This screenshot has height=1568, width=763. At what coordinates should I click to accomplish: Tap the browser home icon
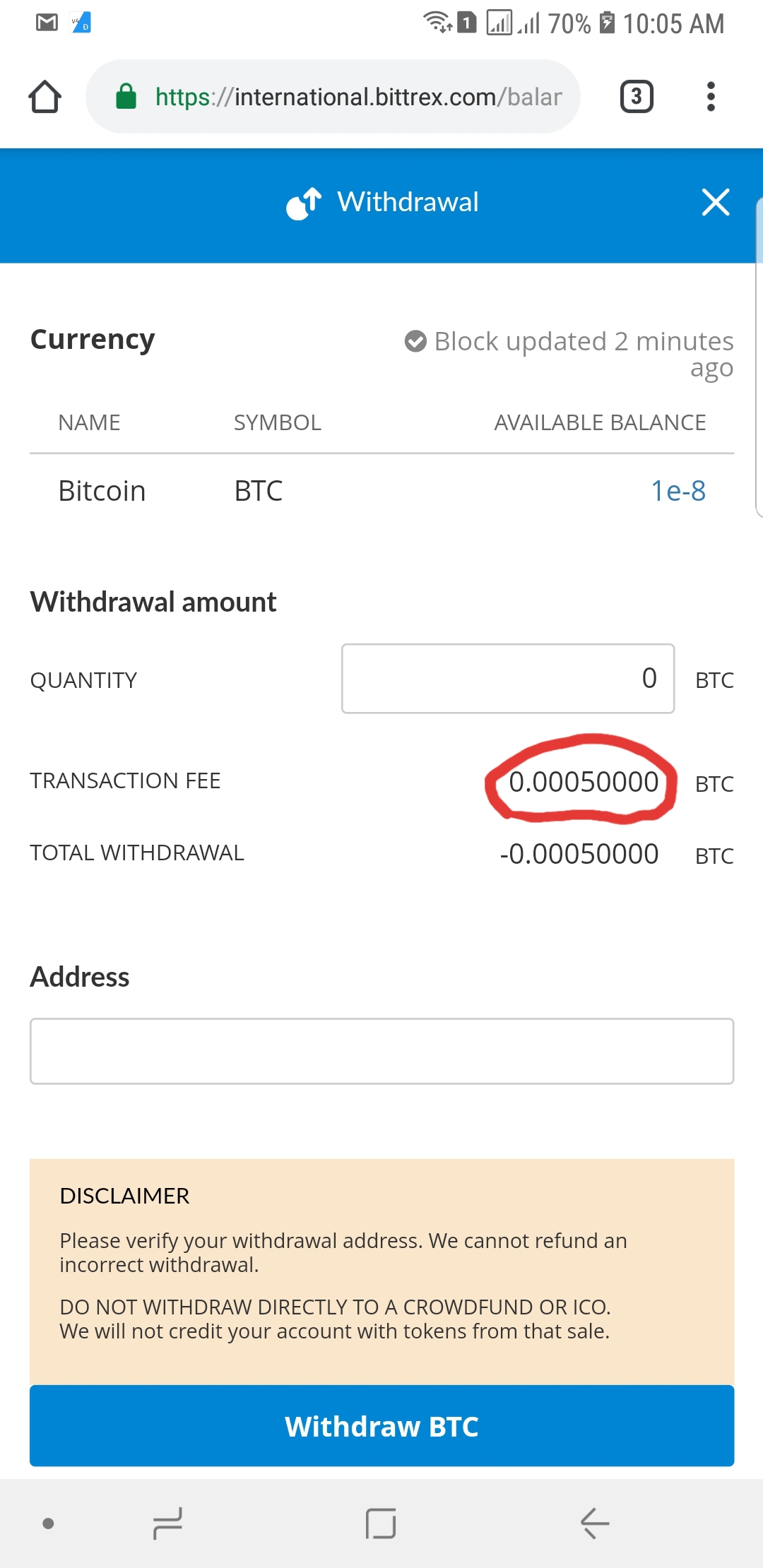click(x=45, y=97)
